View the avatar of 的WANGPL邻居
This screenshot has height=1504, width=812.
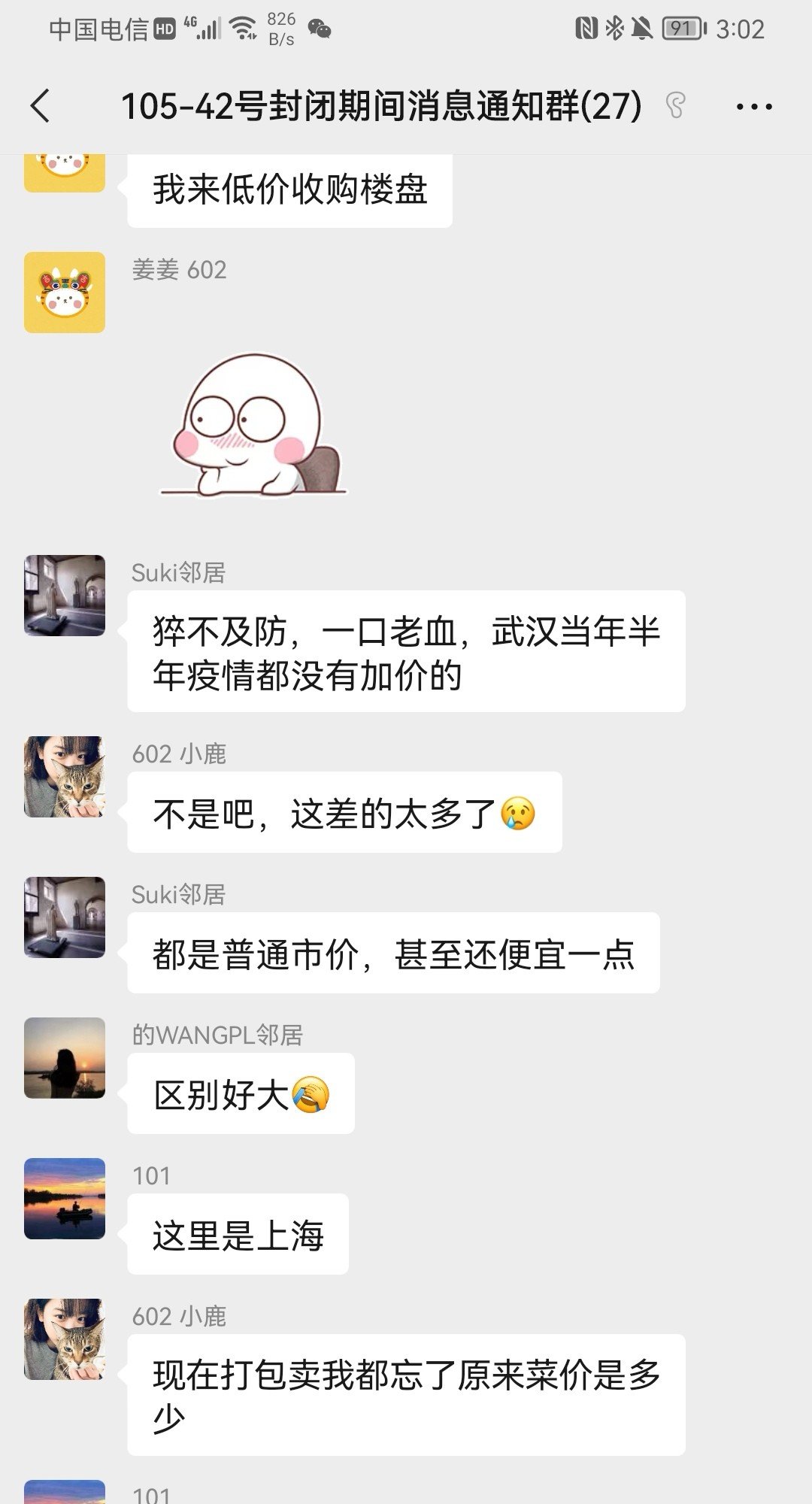coord(65,1058)
